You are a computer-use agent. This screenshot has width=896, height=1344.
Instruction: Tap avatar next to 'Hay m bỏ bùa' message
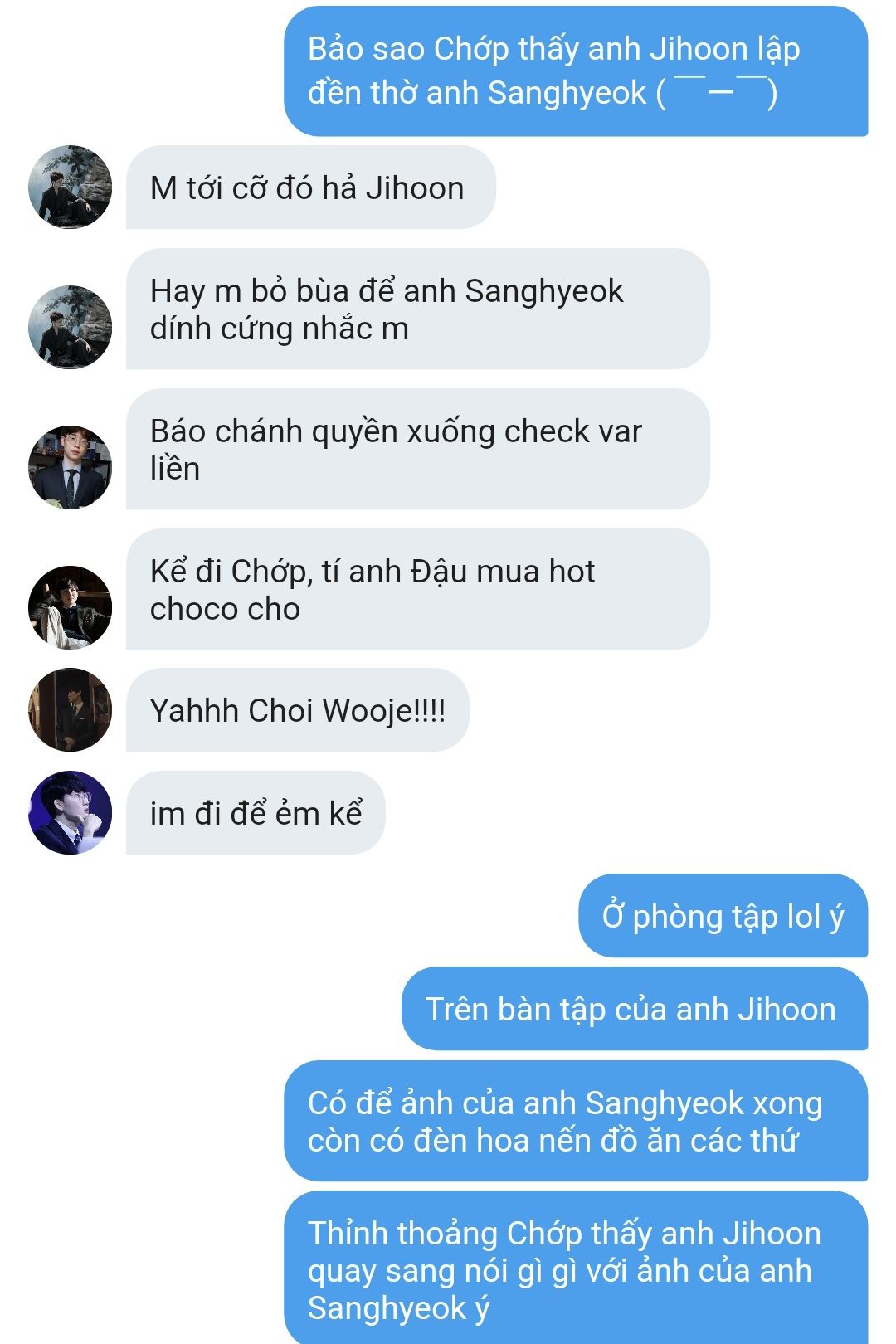click(70, 327)
